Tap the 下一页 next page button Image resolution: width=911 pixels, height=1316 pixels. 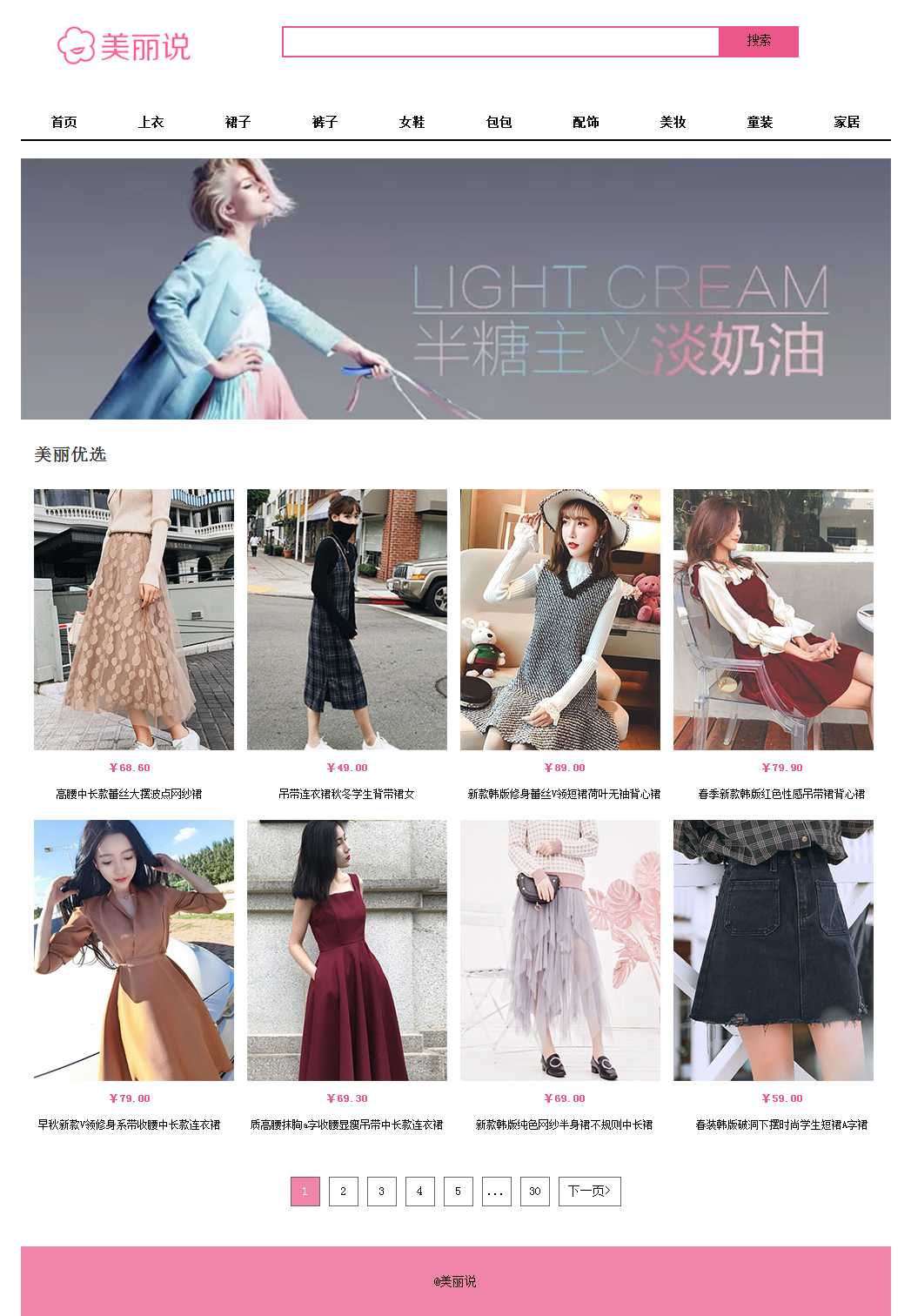pos(589,1192)
